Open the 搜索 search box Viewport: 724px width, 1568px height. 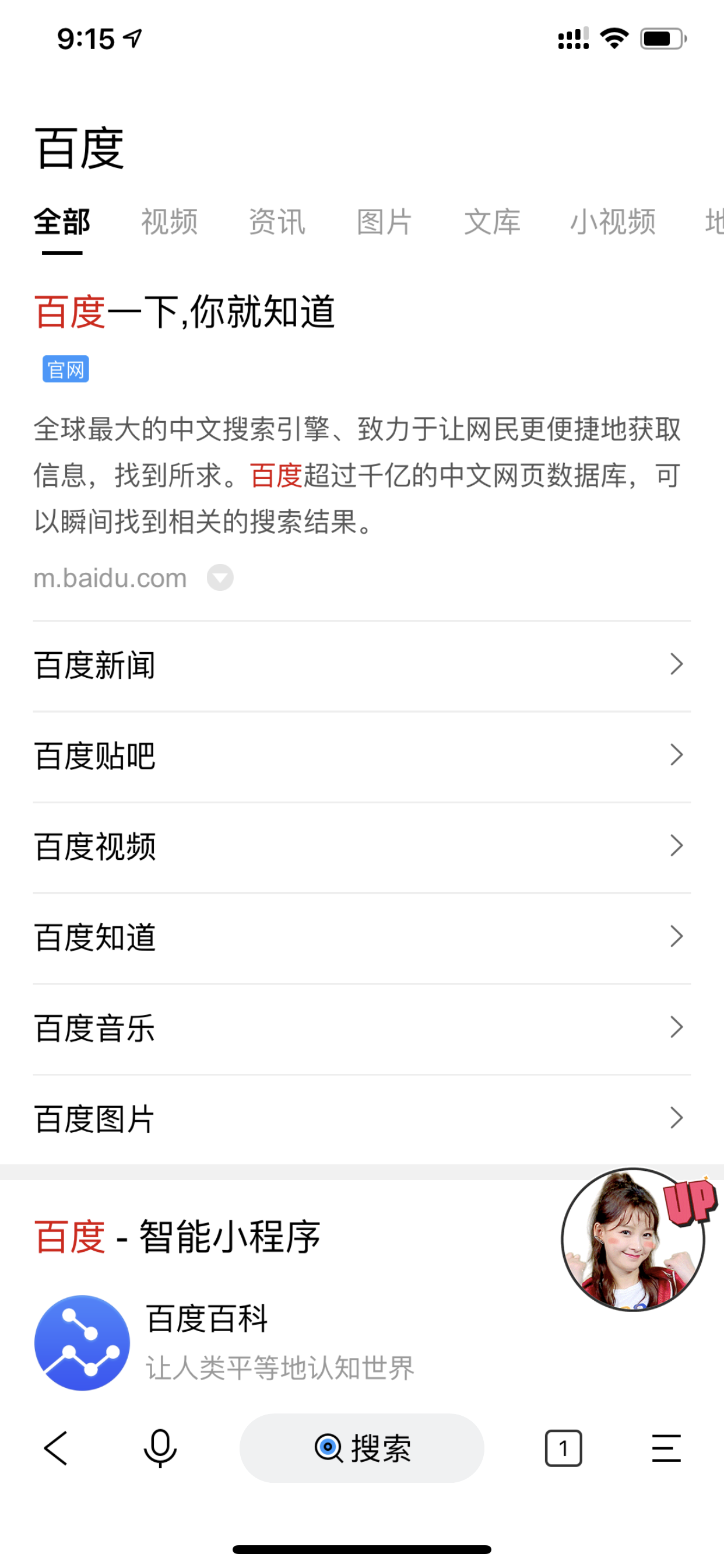click(x=362, y=1447)
